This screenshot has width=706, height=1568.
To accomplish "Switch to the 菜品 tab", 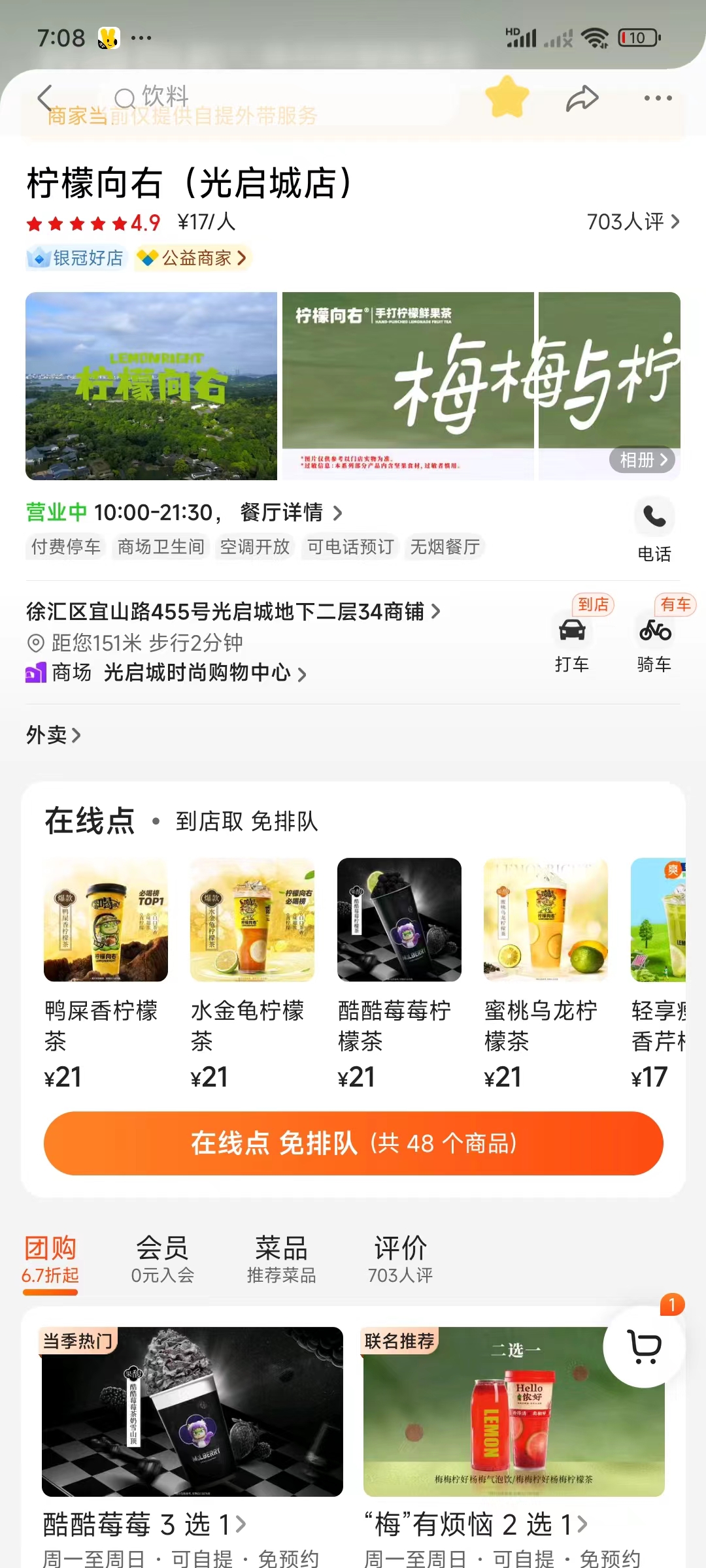I will [281, 1258].
